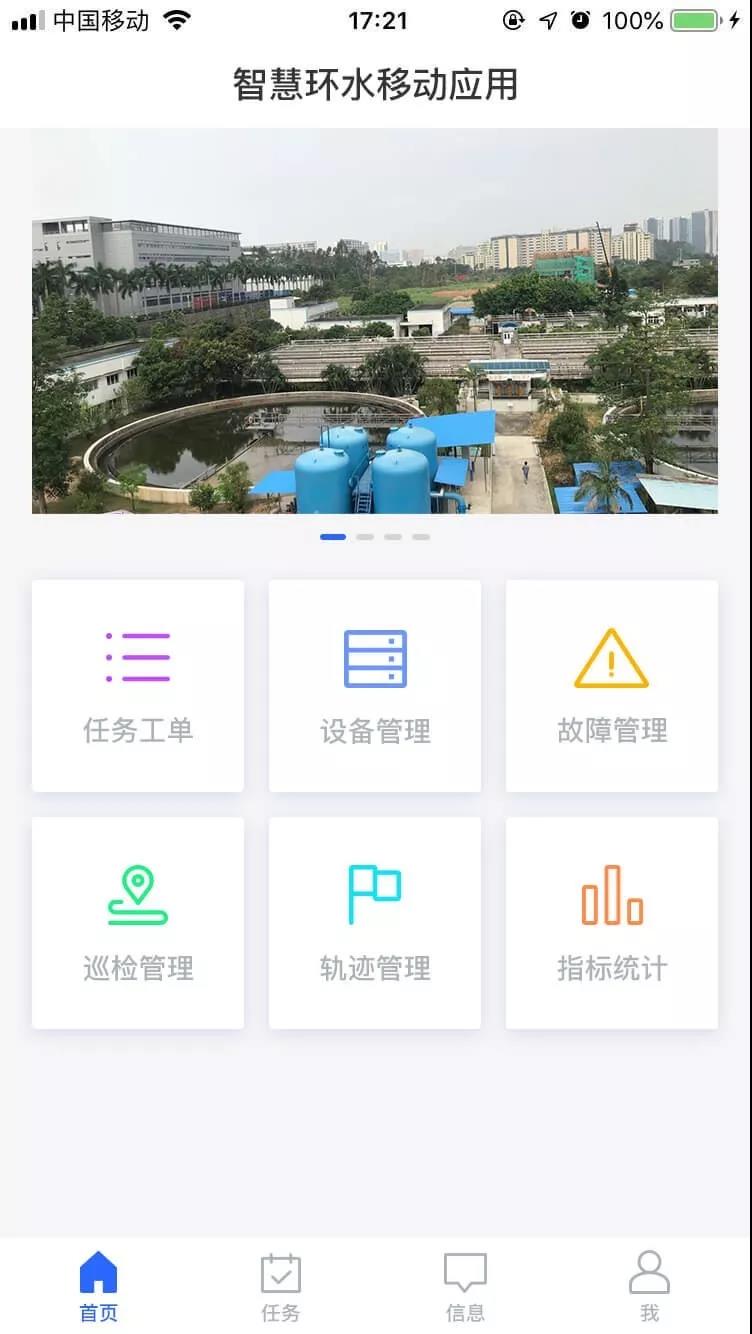This screenshot has height=1334, width=752.
Task: Open the 故障管理 fault tile
Action: [x=612, y=686]
